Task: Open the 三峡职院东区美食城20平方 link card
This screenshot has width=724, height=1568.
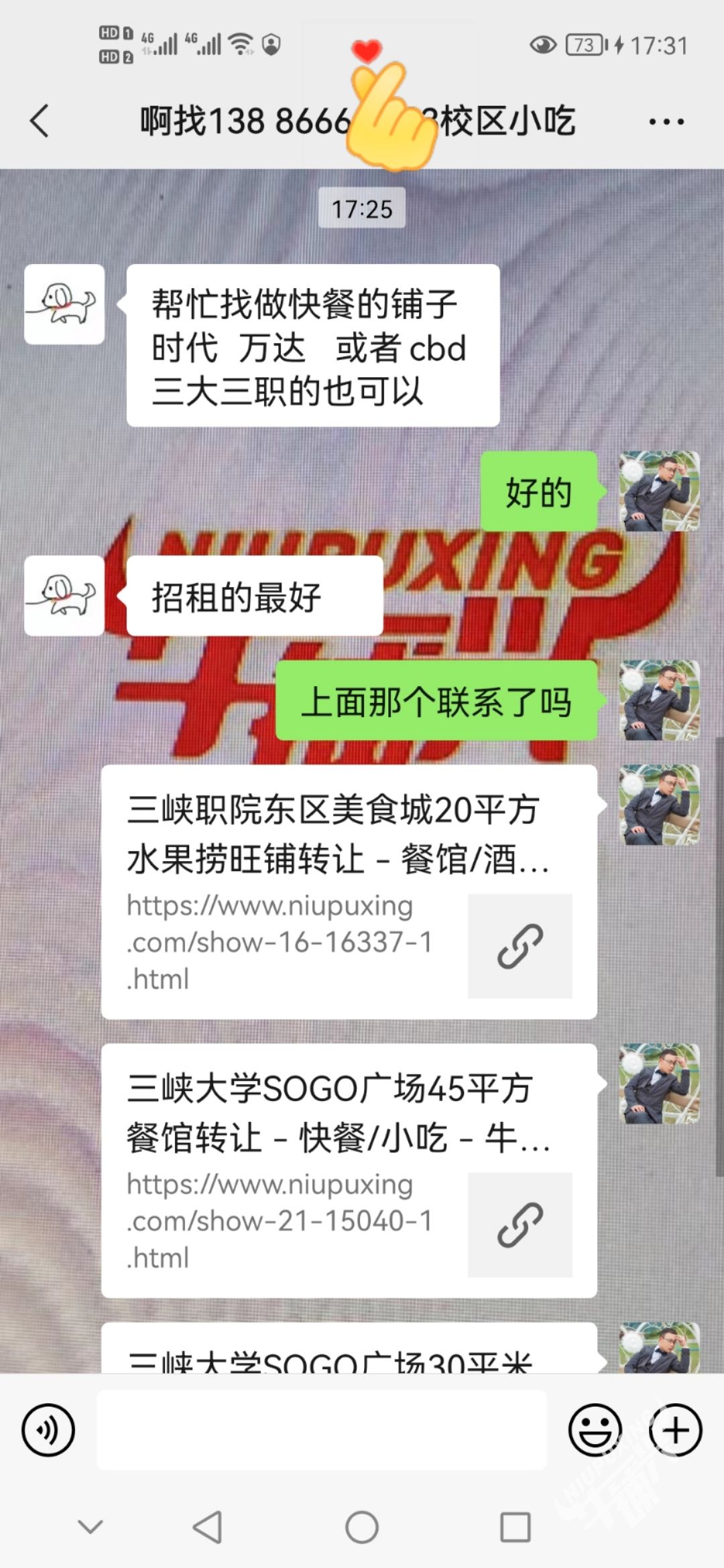Action: [x=349, y=891]
